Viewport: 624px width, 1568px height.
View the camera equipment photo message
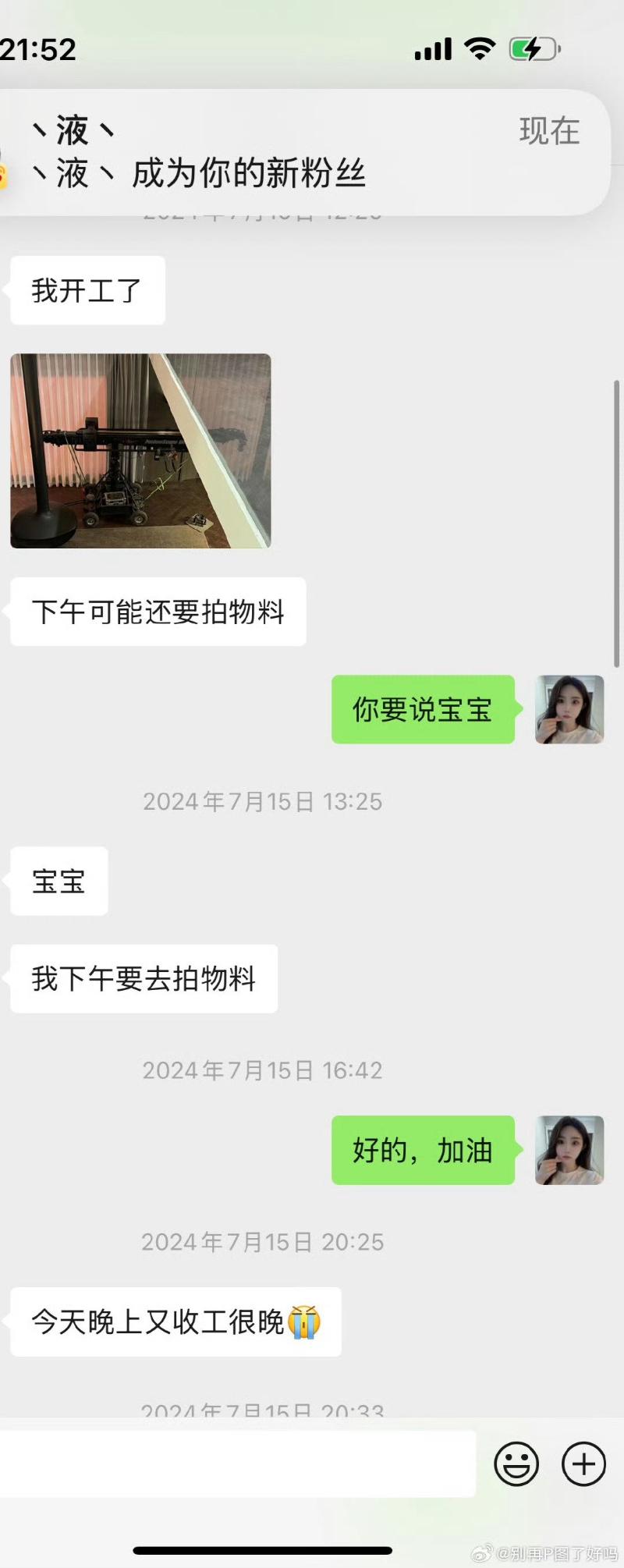(140, 451)
